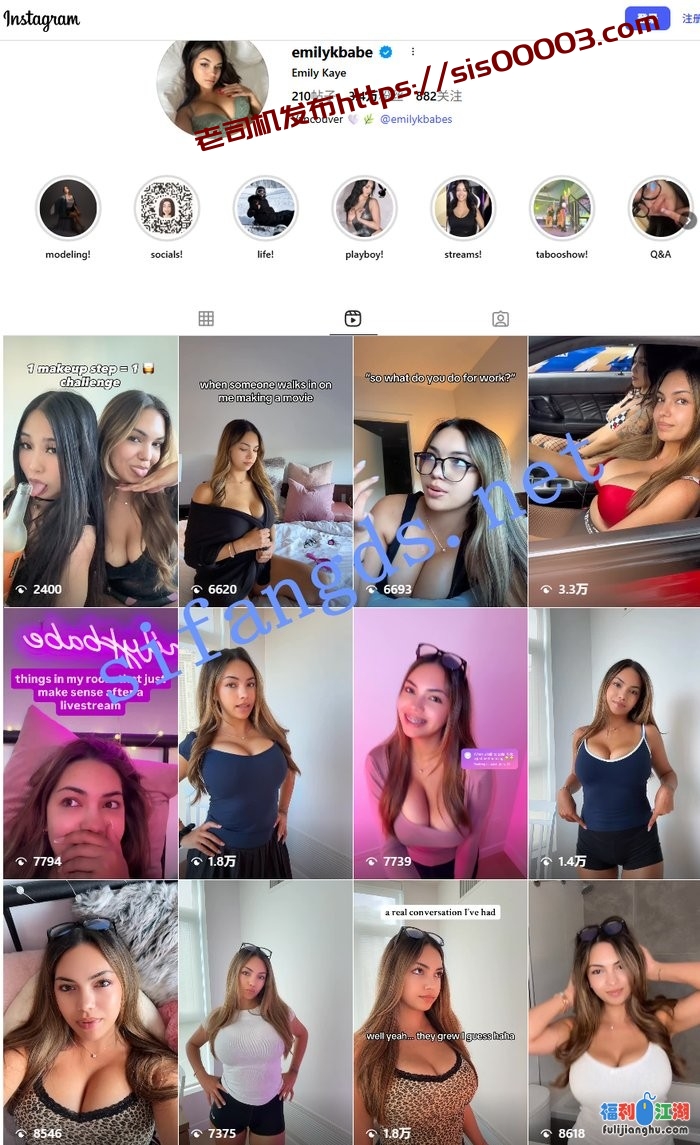Open the reel with 3.3万 views
The image size is (700, 1145).
[x=614, y=470]
